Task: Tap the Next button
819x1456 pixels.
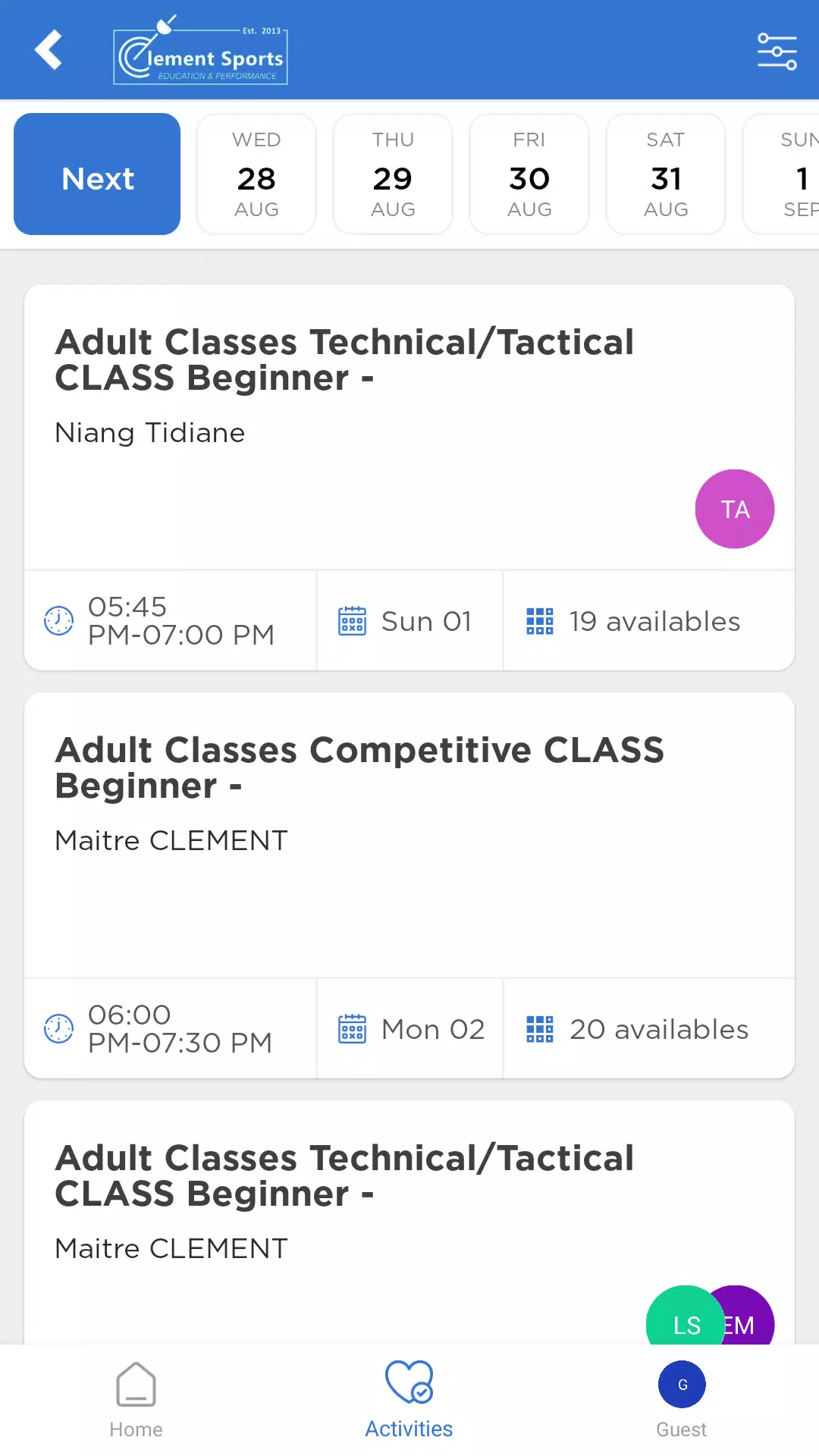Action: pos(97,174)
